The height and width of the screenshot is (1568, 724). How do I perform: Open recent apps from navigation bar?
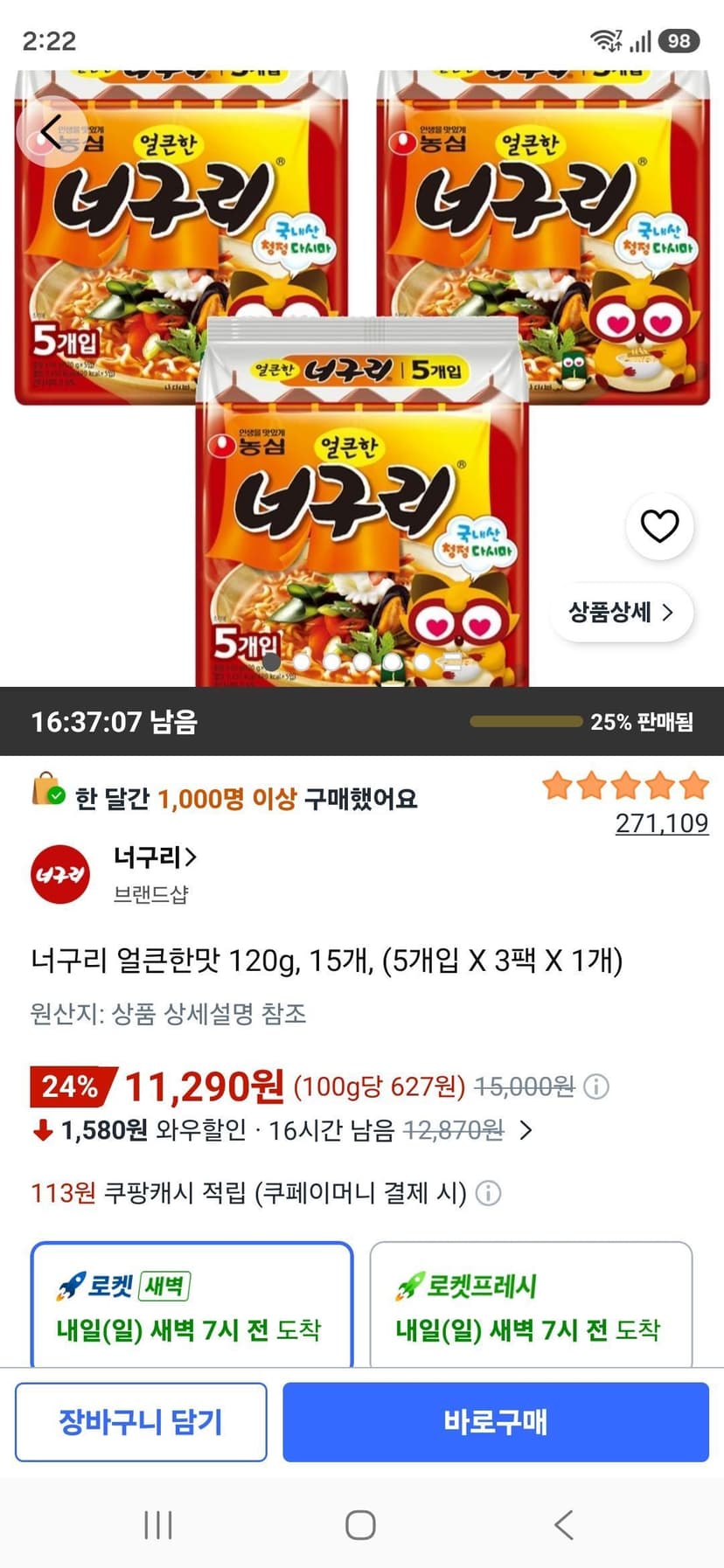158,1525
